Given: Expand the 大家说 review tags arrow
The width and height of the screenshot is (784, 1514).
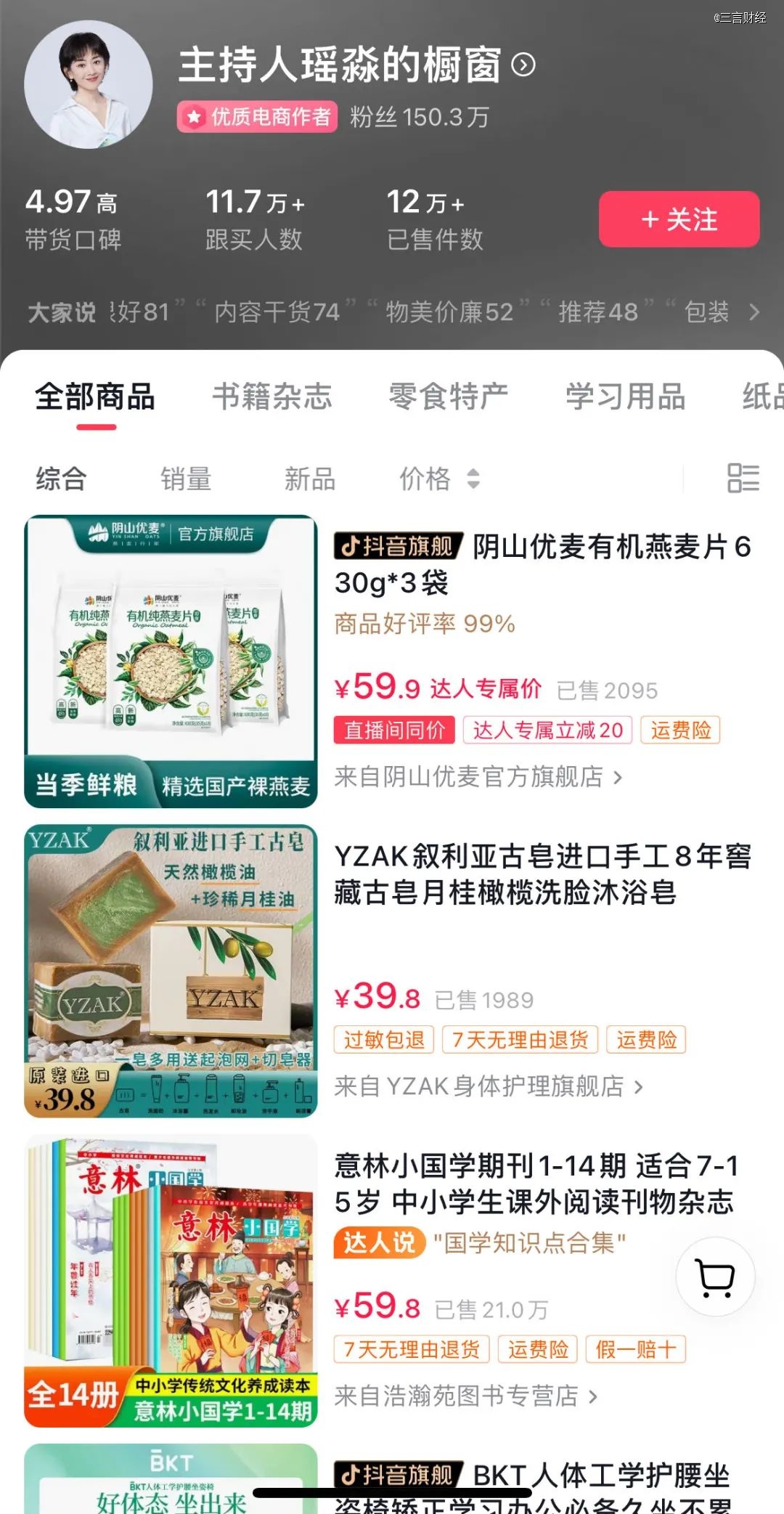Looking at the screenshot, I should (754, 312).
